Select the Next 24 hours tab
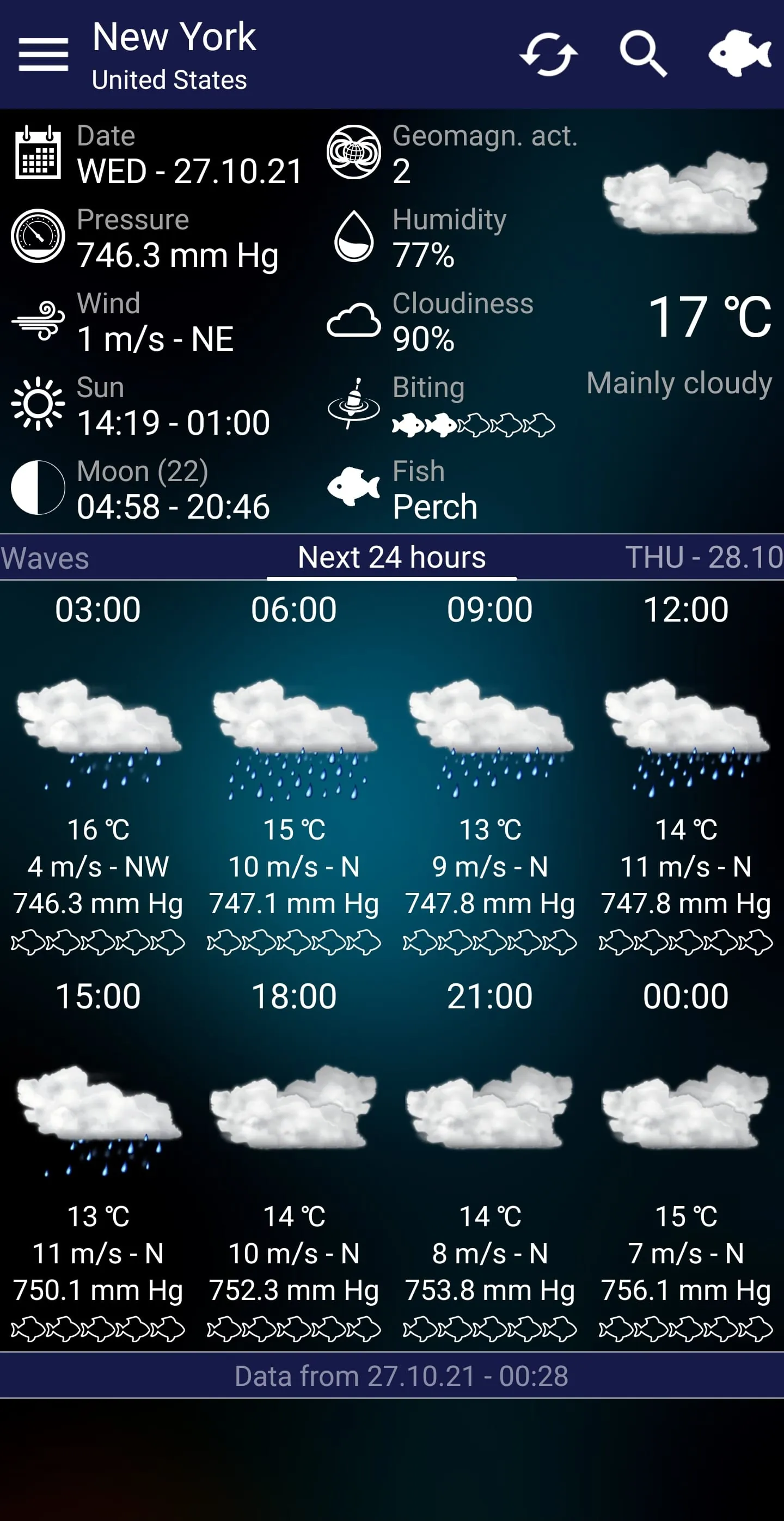Image resolution: width=784 pixels, height=1521 pixels. (x=391, y=556)
